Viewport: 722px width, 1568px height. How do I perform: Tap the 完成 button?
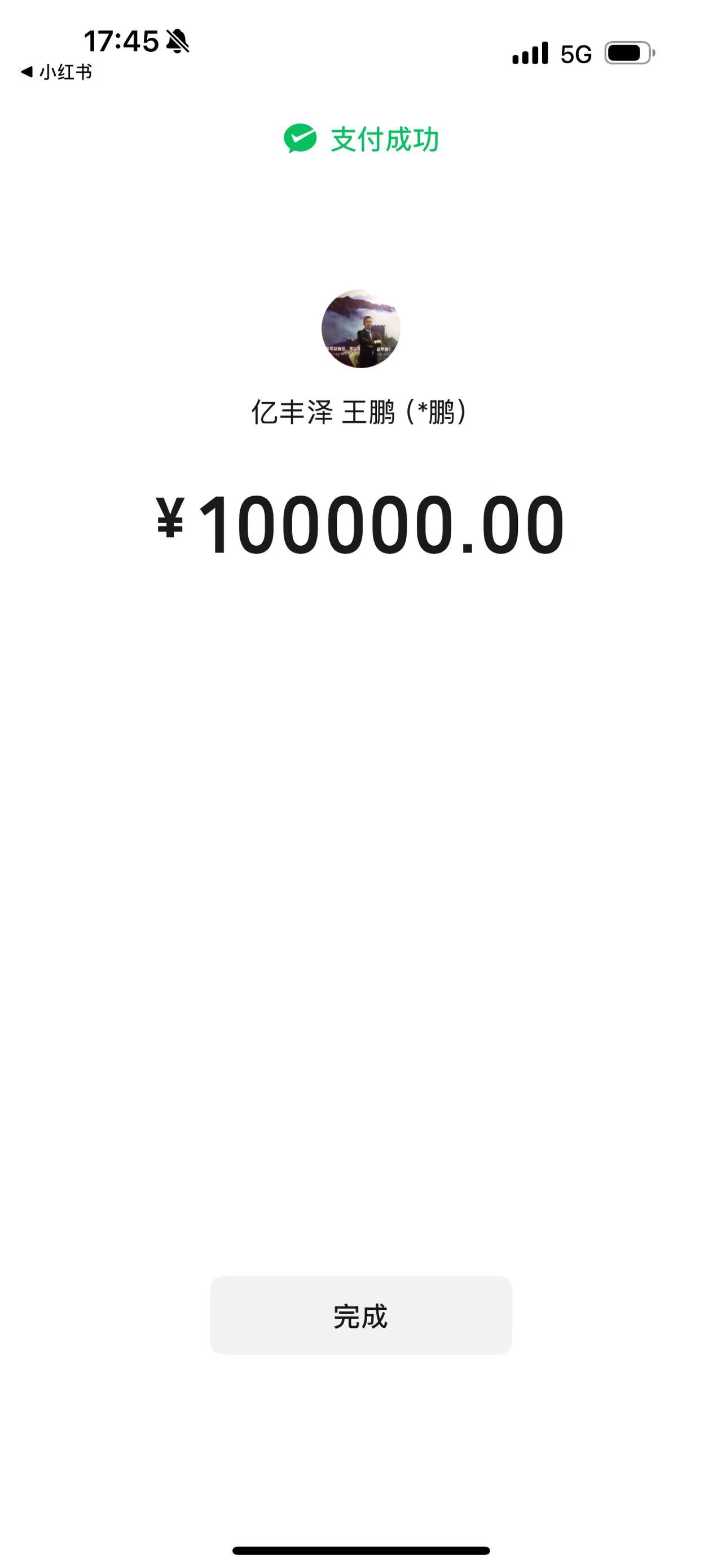pyautogui.click(x=360, y=1317)
